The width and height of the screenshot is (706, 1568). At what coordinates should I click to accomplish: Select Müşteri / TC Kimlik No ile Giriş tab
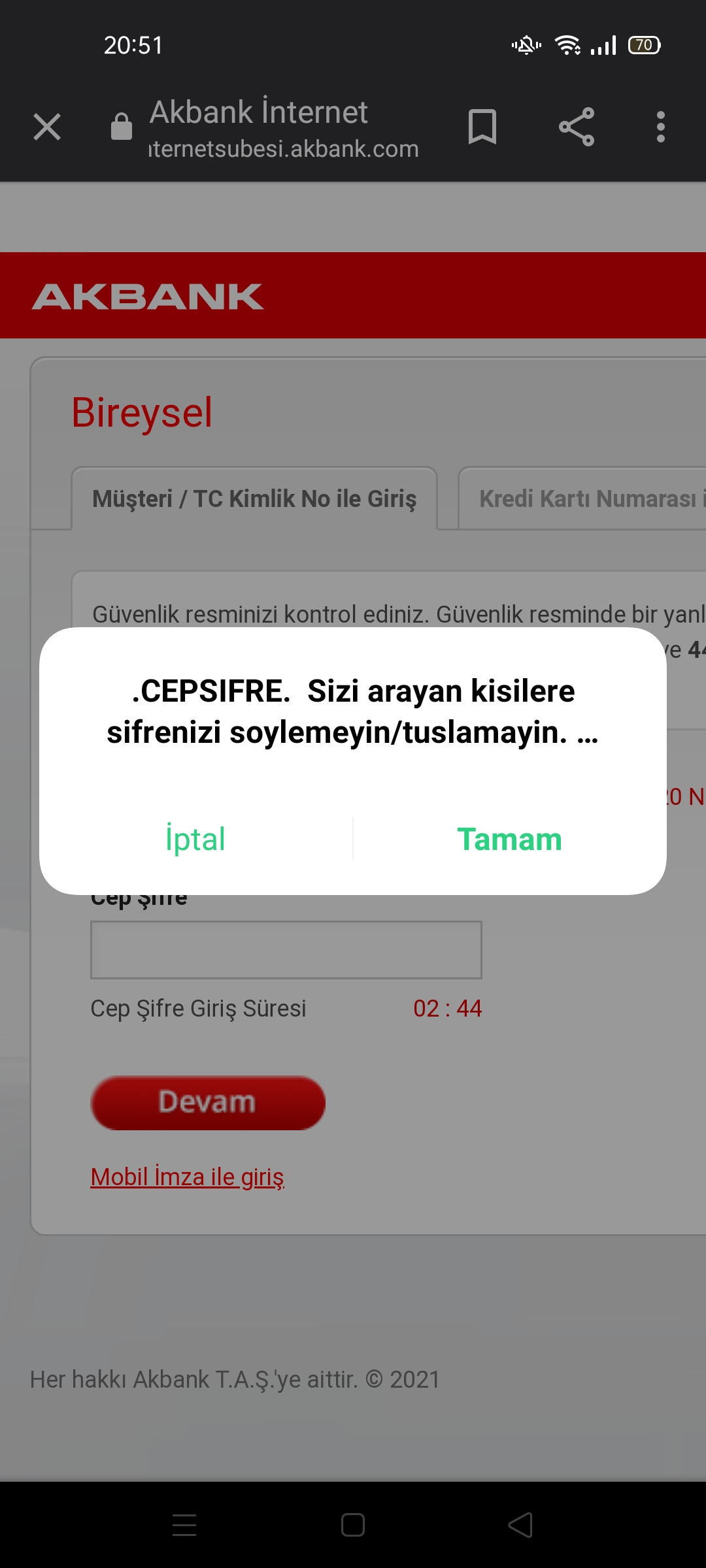point(254,498)
